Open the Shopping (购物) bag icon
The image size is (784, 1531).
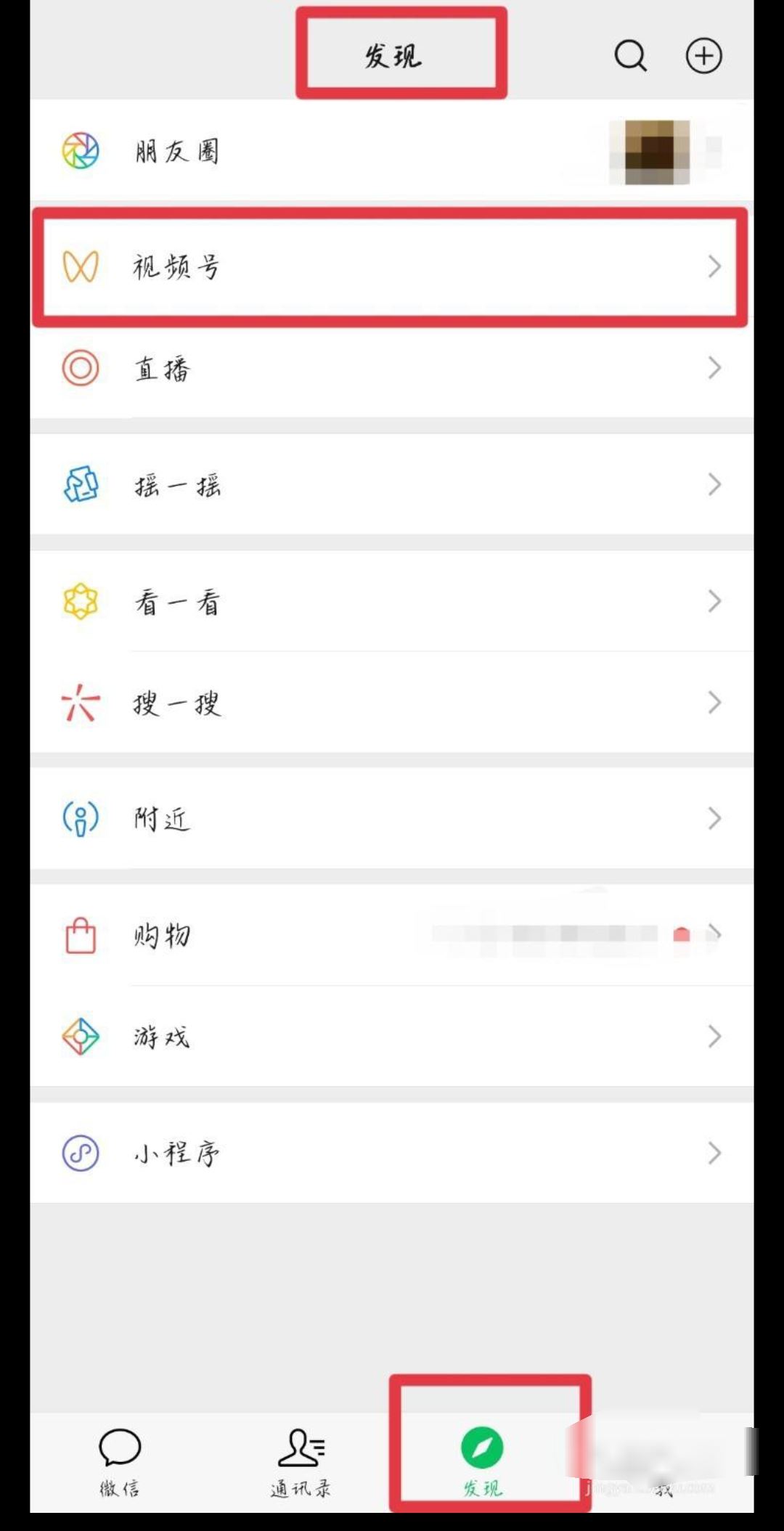tap(80, 935)
